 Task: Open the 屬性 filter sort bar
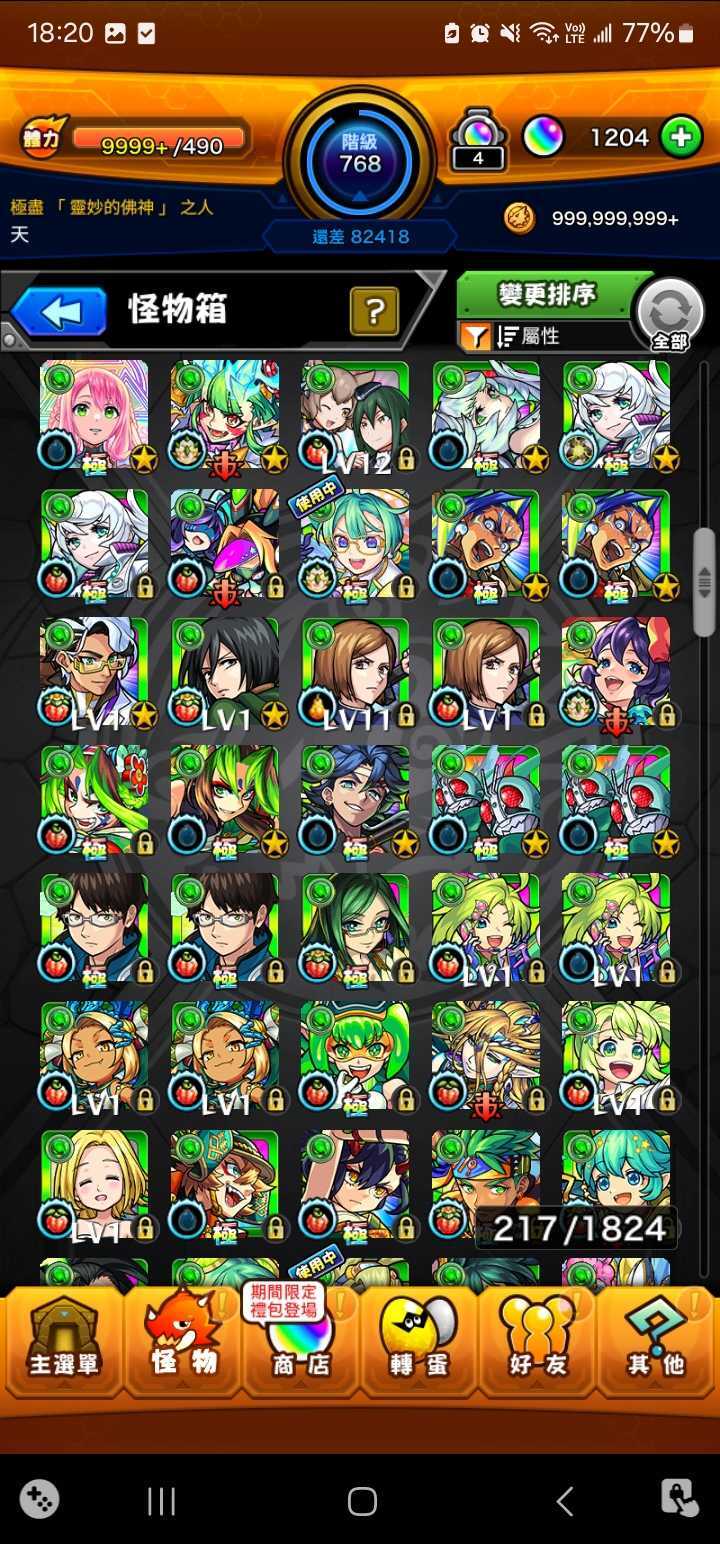545,337
